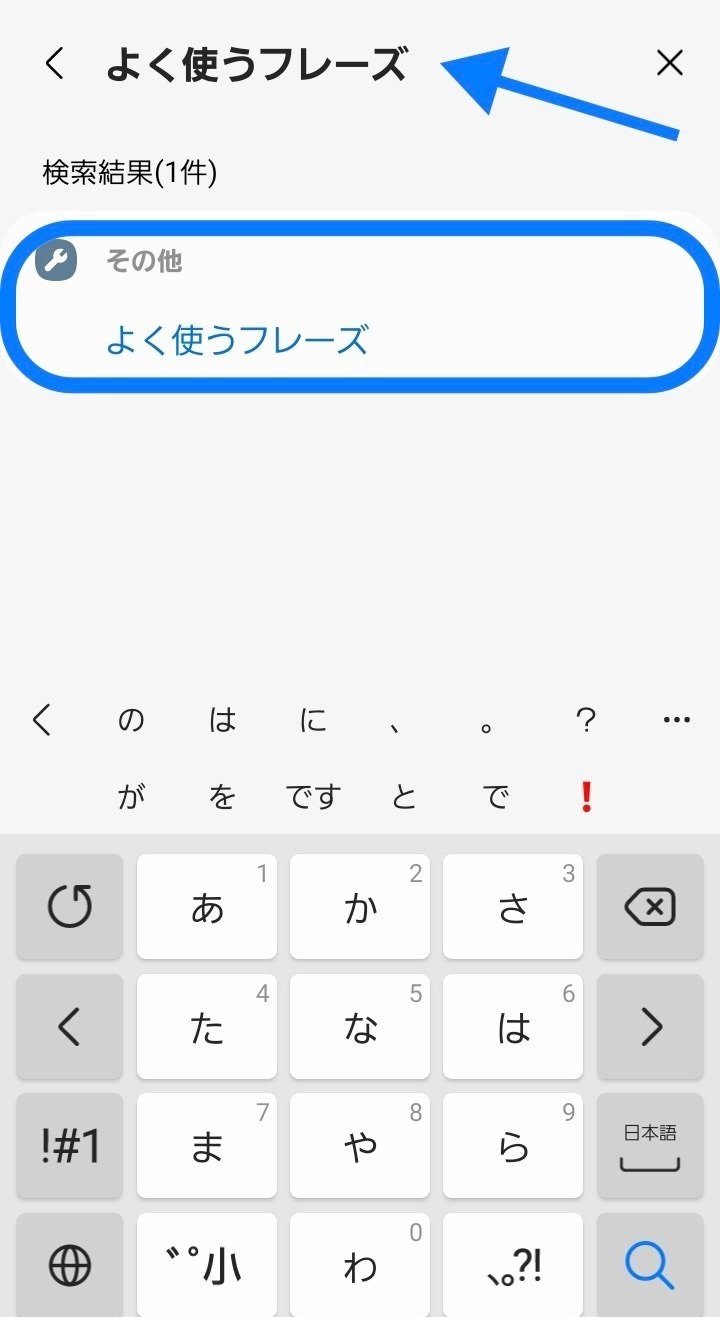Open the よく使うフレーズ search result
Screen dimensions: 720x1317
coord(360,301)
